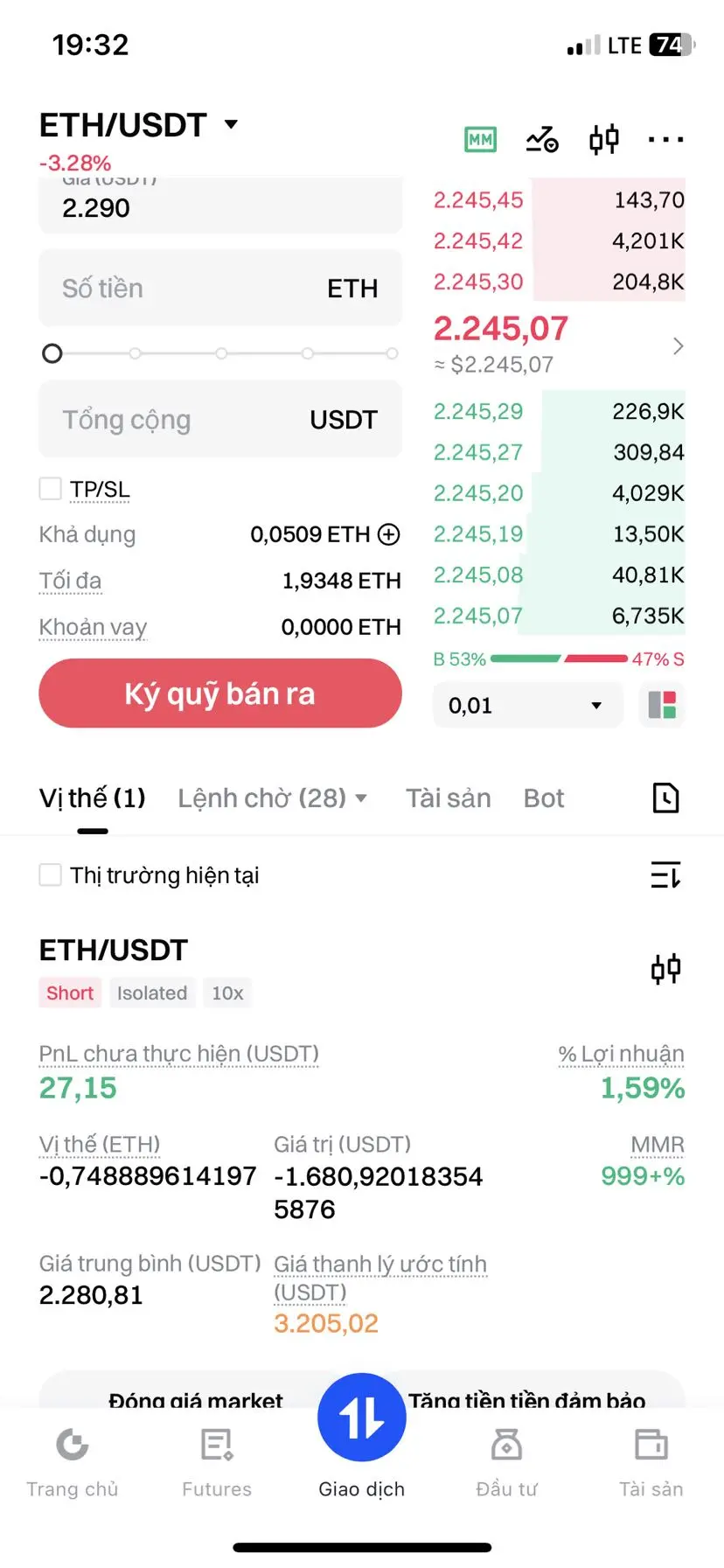Change the order book layout view
This screenshot has height=1568, width=724.
point(663,706)
